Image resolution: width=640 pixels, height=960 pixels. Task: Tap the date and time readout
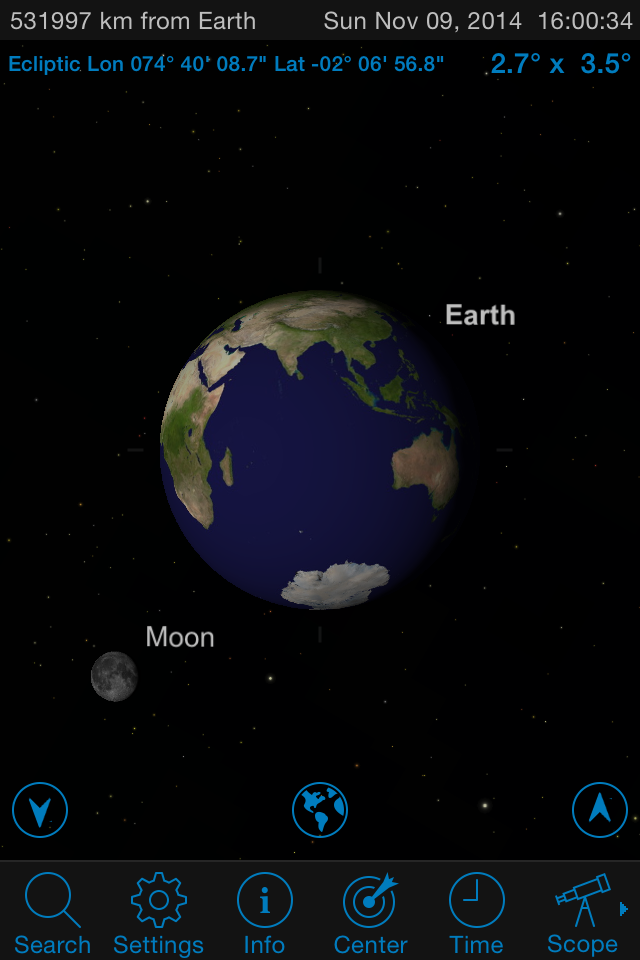478,20
